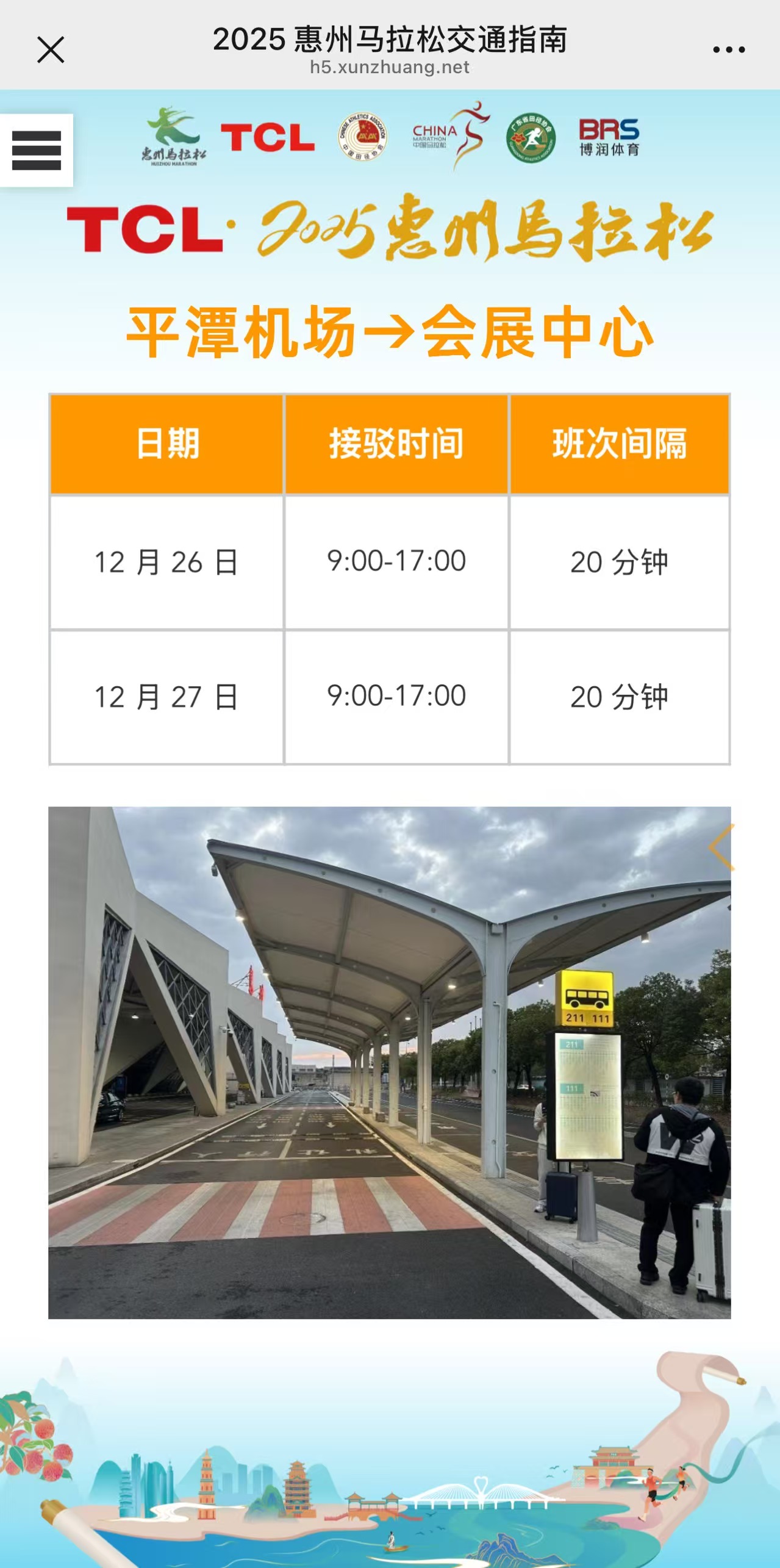Close the Huizhou Marathon traffic guide page
Screen dimensions: 780x1568
tap(51, 49)
